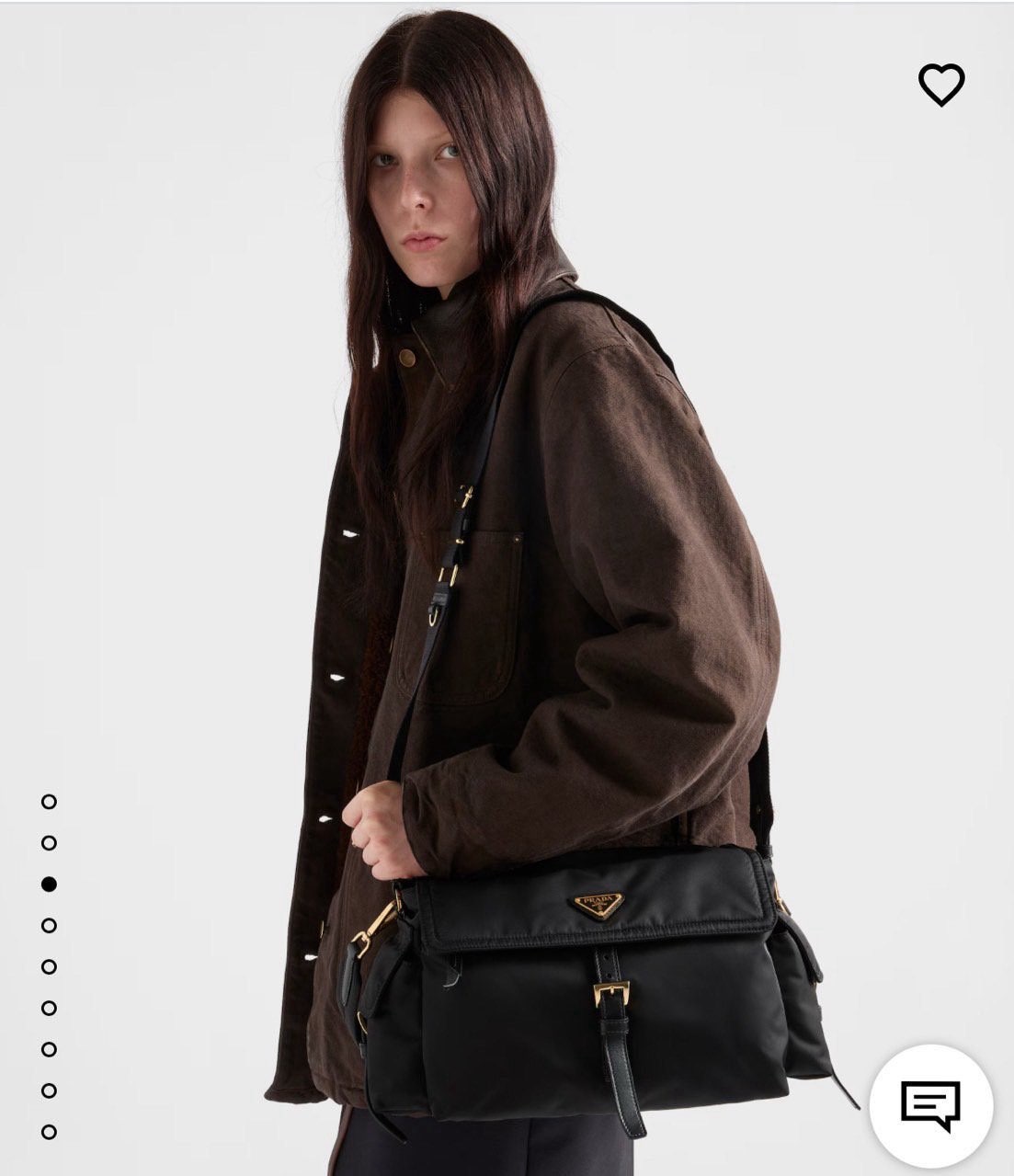This screenshot has width=1014, height=1176.
Task: Jump to the first image using the indicator dot
Action: [x=49, y=802]
